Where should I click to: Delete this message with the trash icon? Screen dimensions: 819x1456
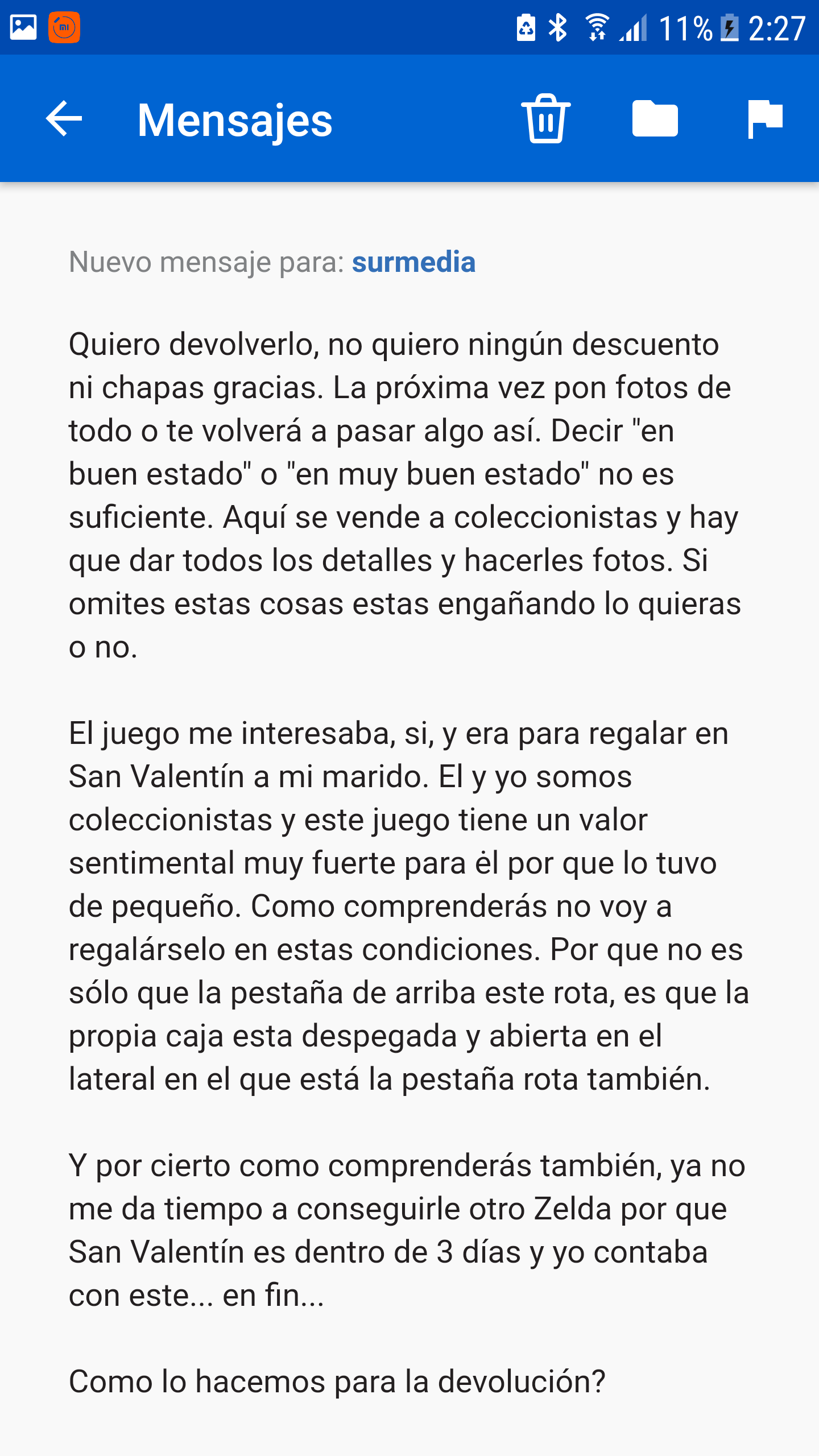coord(545,119)
